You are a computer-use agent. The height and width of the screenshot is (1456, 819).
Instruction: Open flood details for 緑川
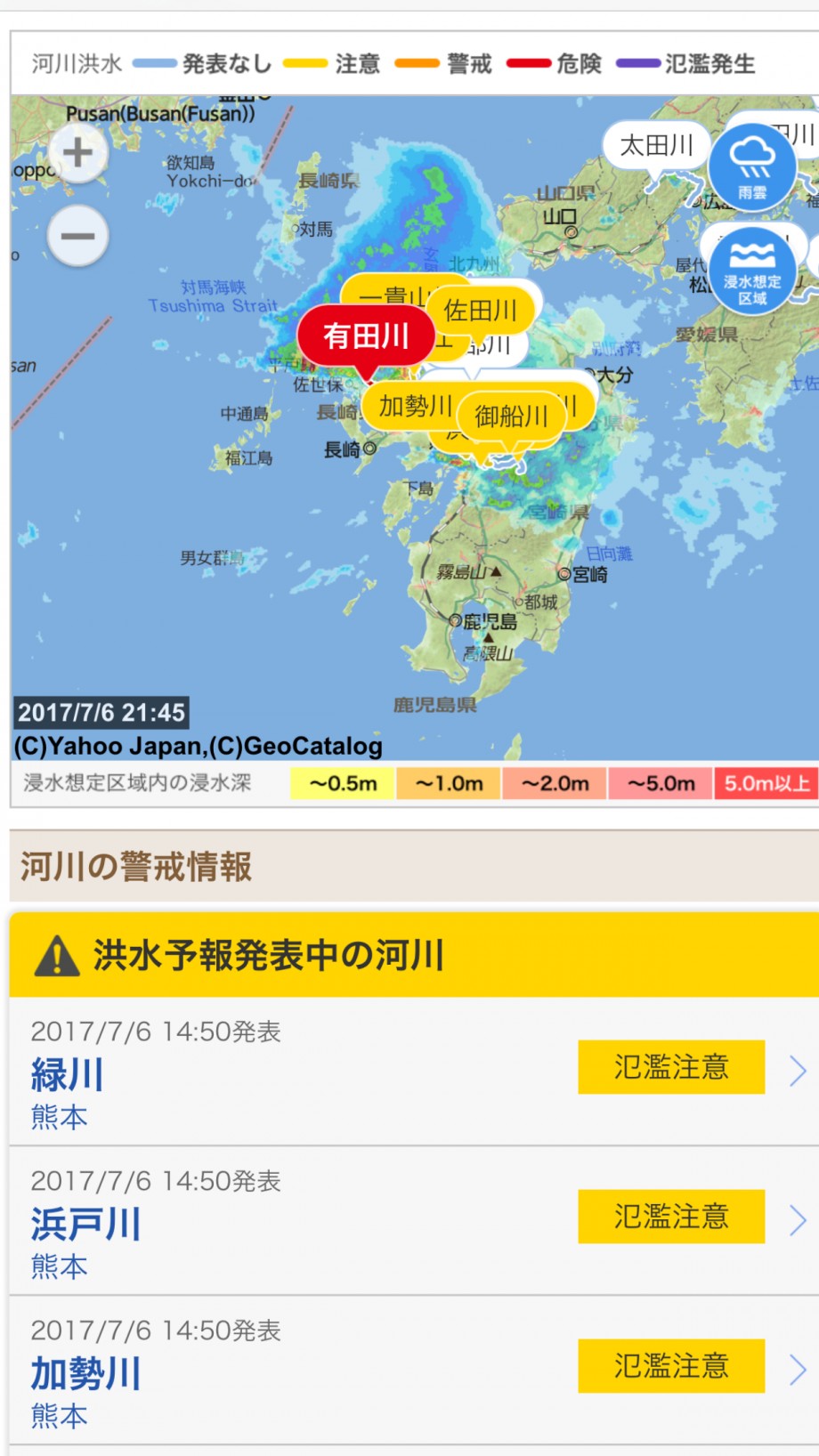pyautogui.click(x=414, y=1072)
